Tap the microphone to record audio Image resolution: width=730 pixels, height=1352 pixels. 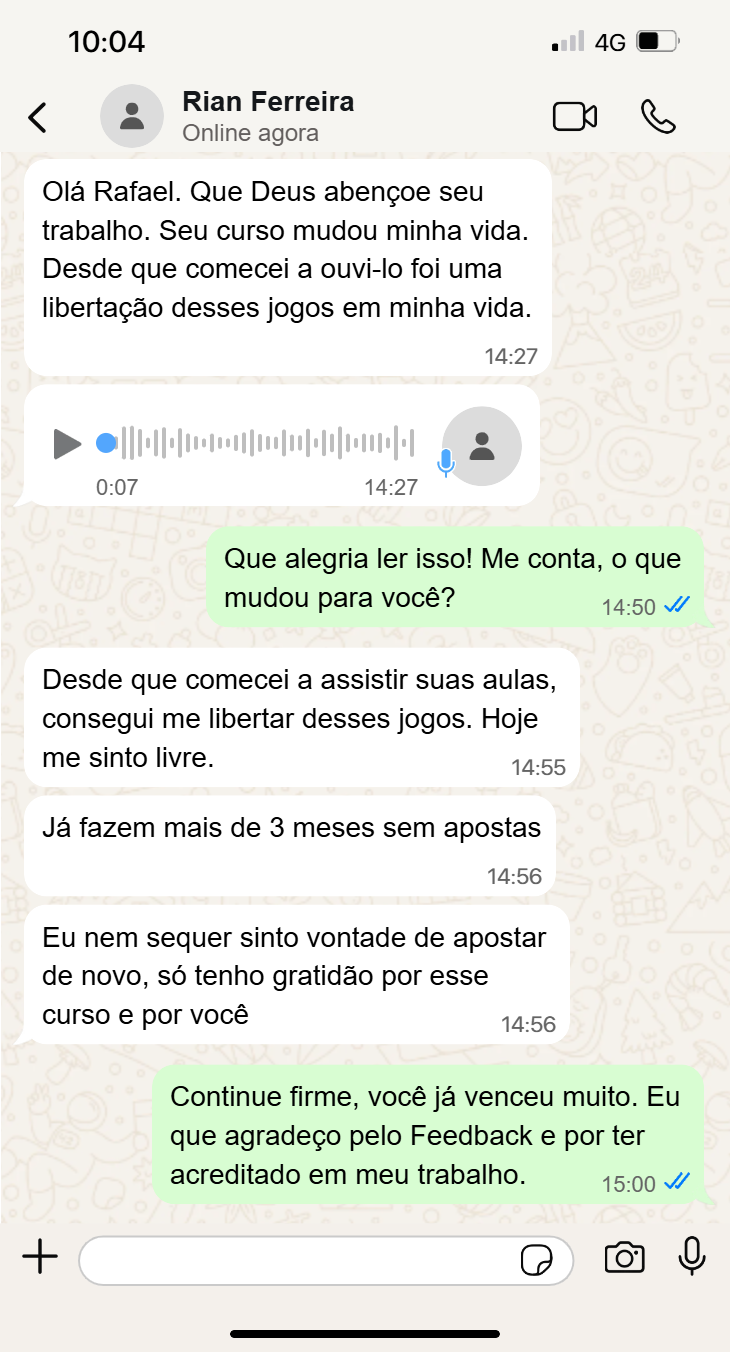692,1257
